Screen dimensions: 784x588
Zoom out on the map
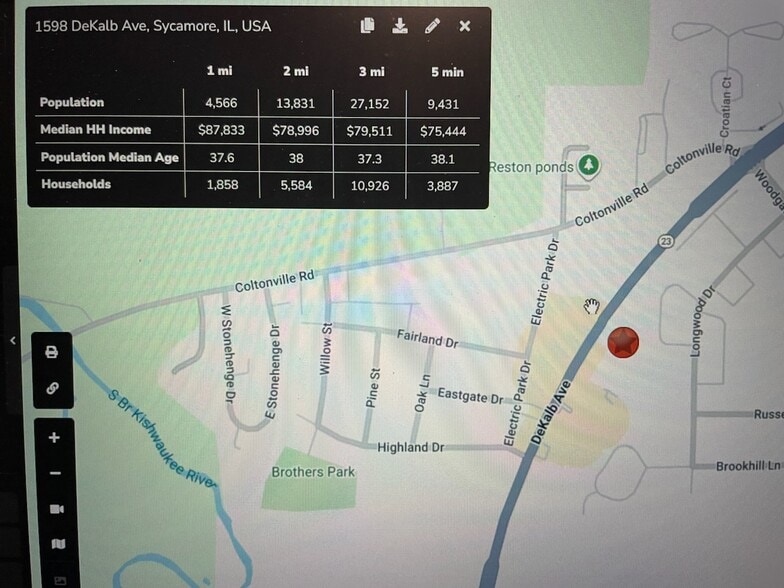54,473
